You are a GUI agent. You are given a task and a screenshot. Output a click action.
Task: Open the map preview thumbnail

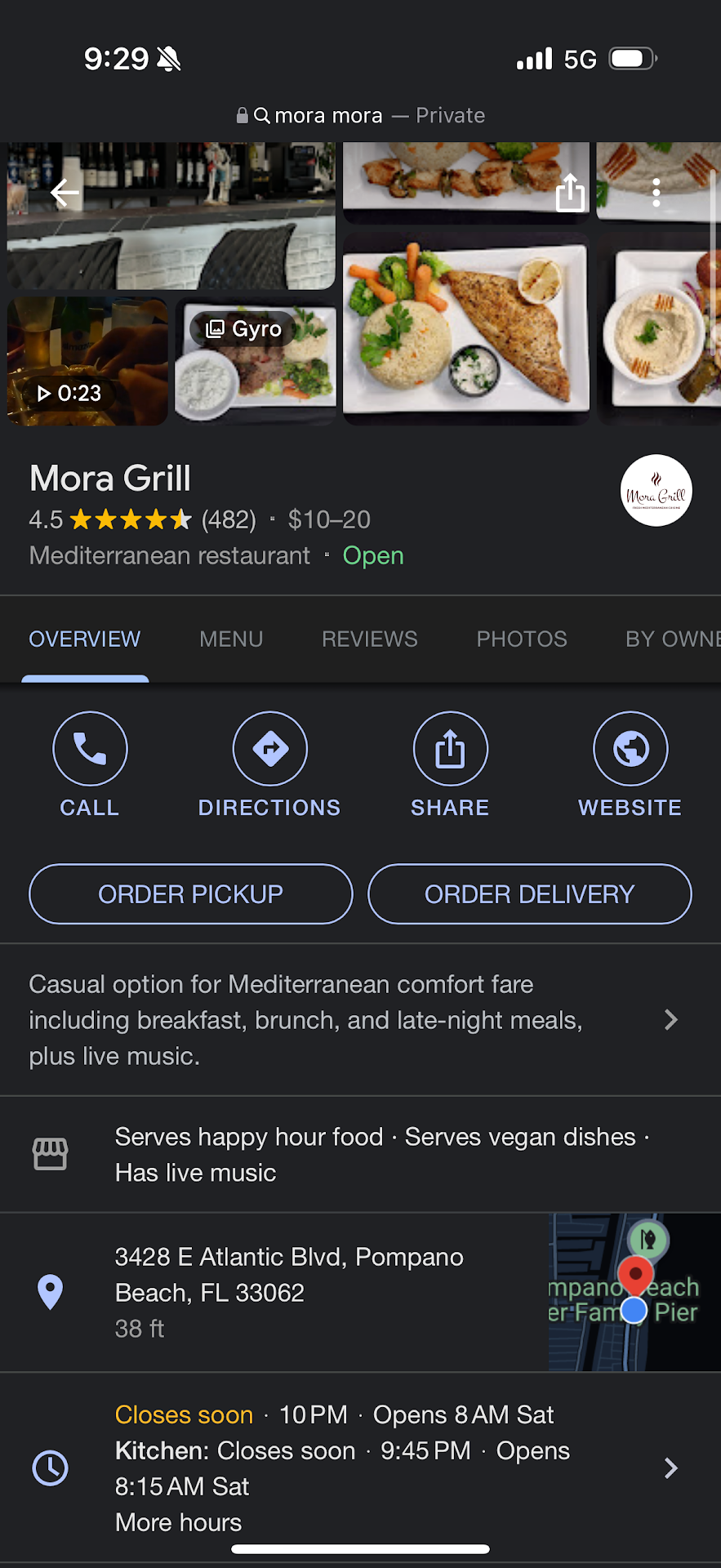coord(634,1292)
